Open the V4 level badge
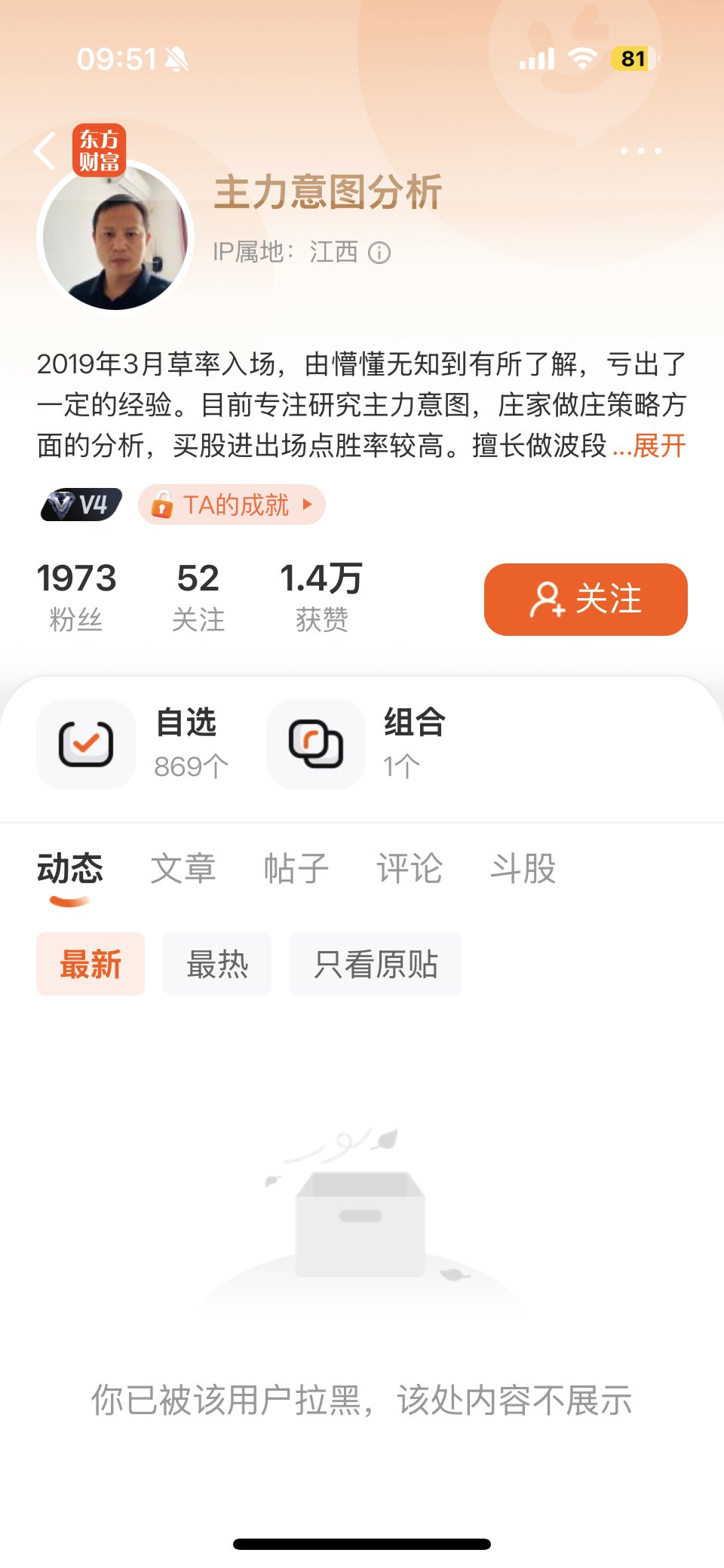The height and width of the screenshot is (1568, 724). tap(81, 505)
